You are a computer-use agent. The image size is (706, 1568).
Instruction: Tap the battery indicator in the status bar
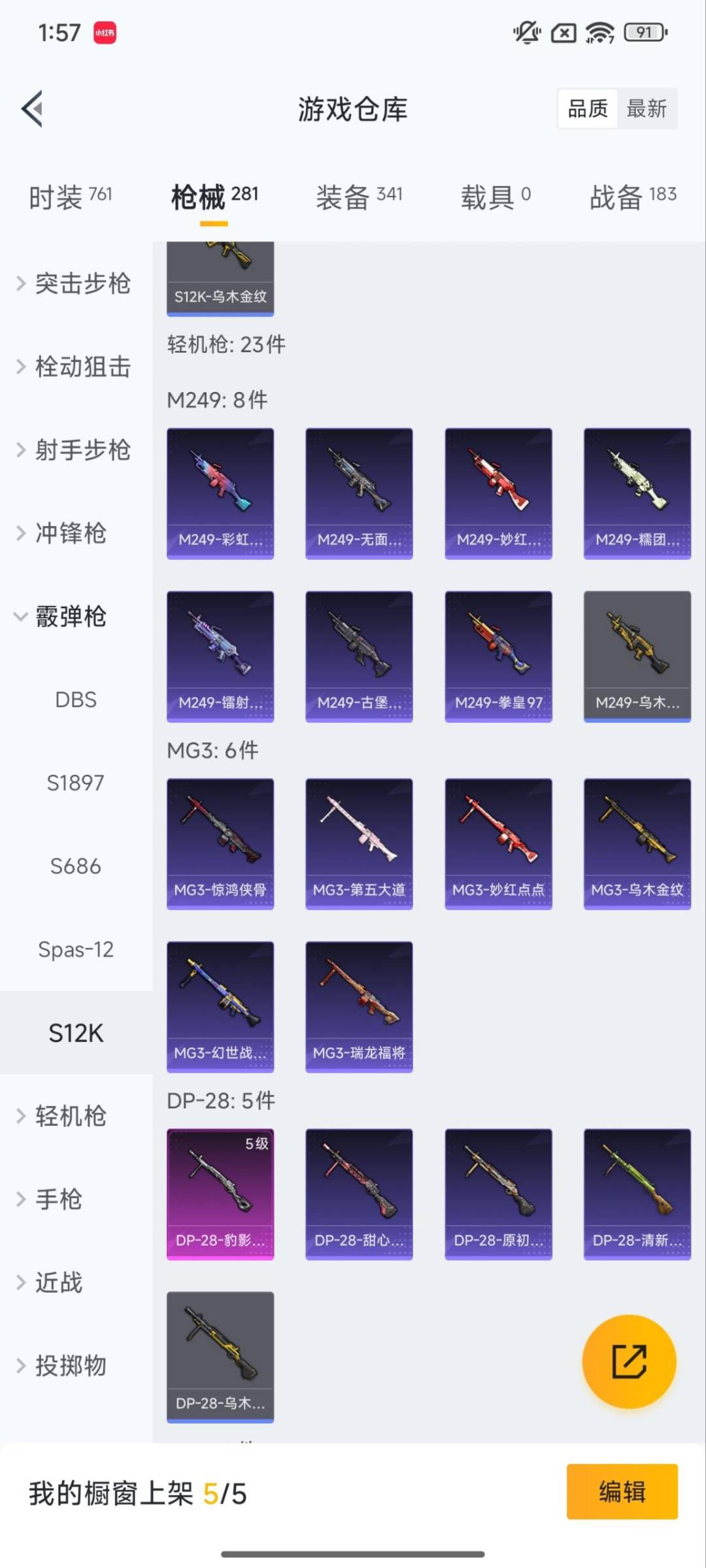(644, 31)
